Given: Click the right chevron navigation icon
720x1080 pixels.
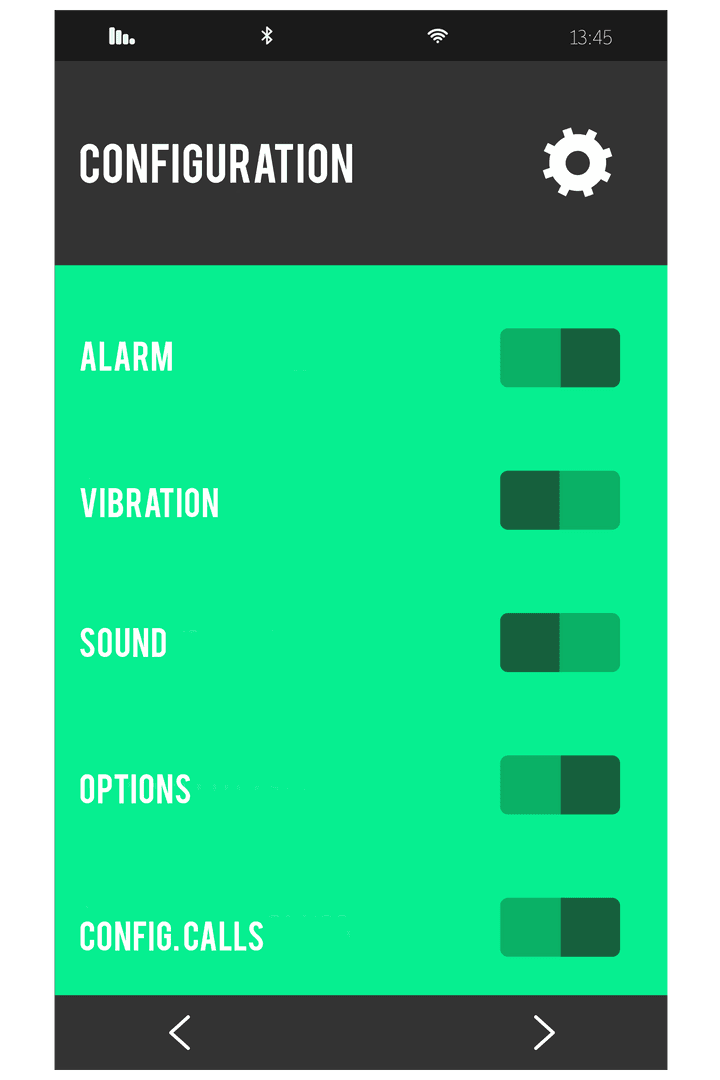Looking at the screenshot, I should pos(543,1032).
